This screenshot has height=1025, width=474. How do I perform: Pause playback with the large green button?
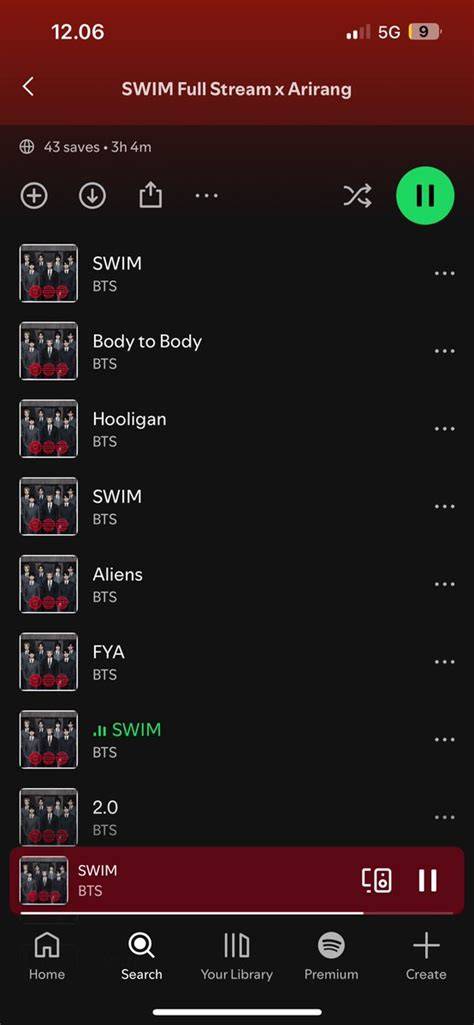pos(425,195)
